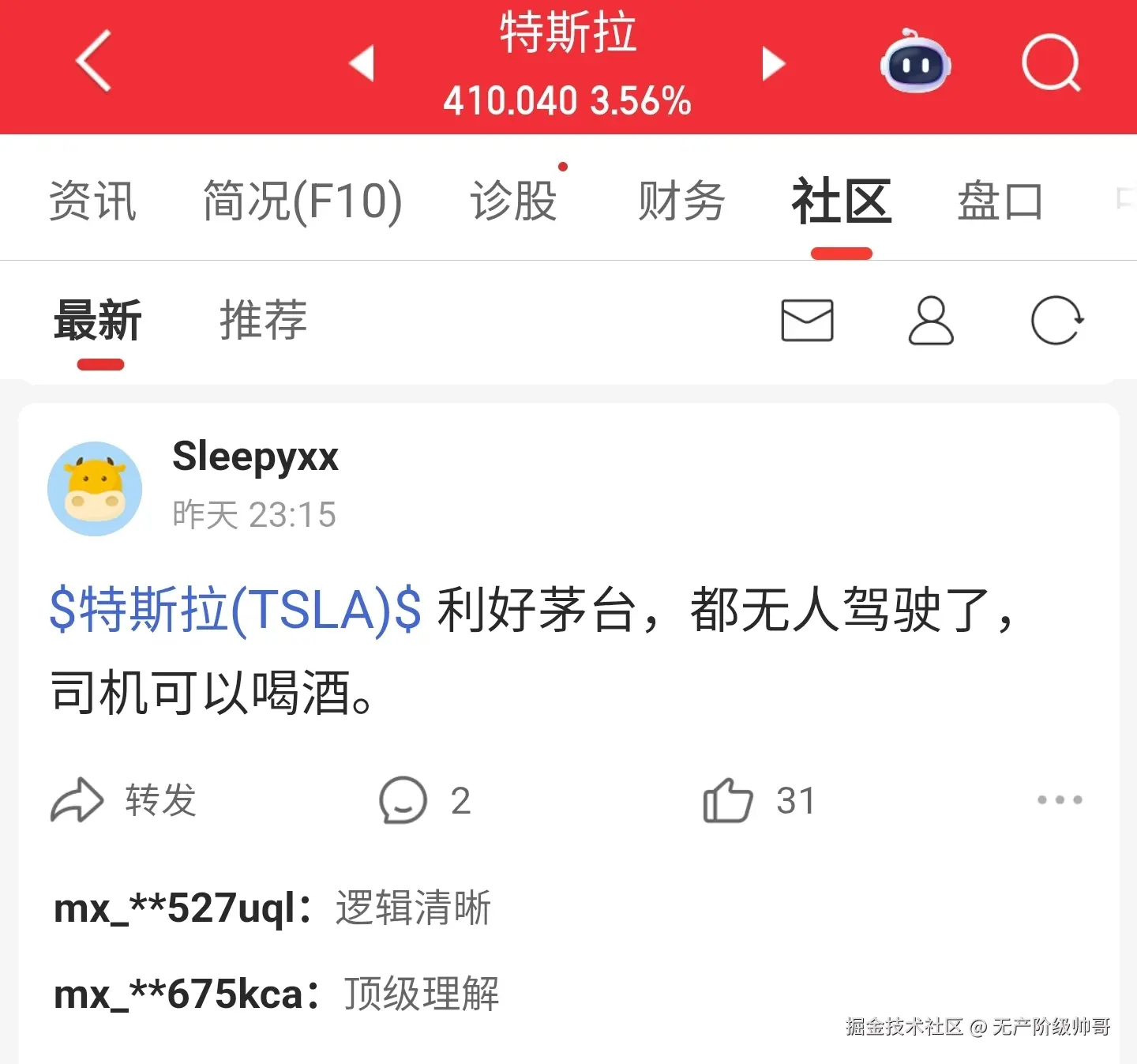
Task: Open the $特斯拉(TSLA)$ stock link
Action: click(235, 610)
